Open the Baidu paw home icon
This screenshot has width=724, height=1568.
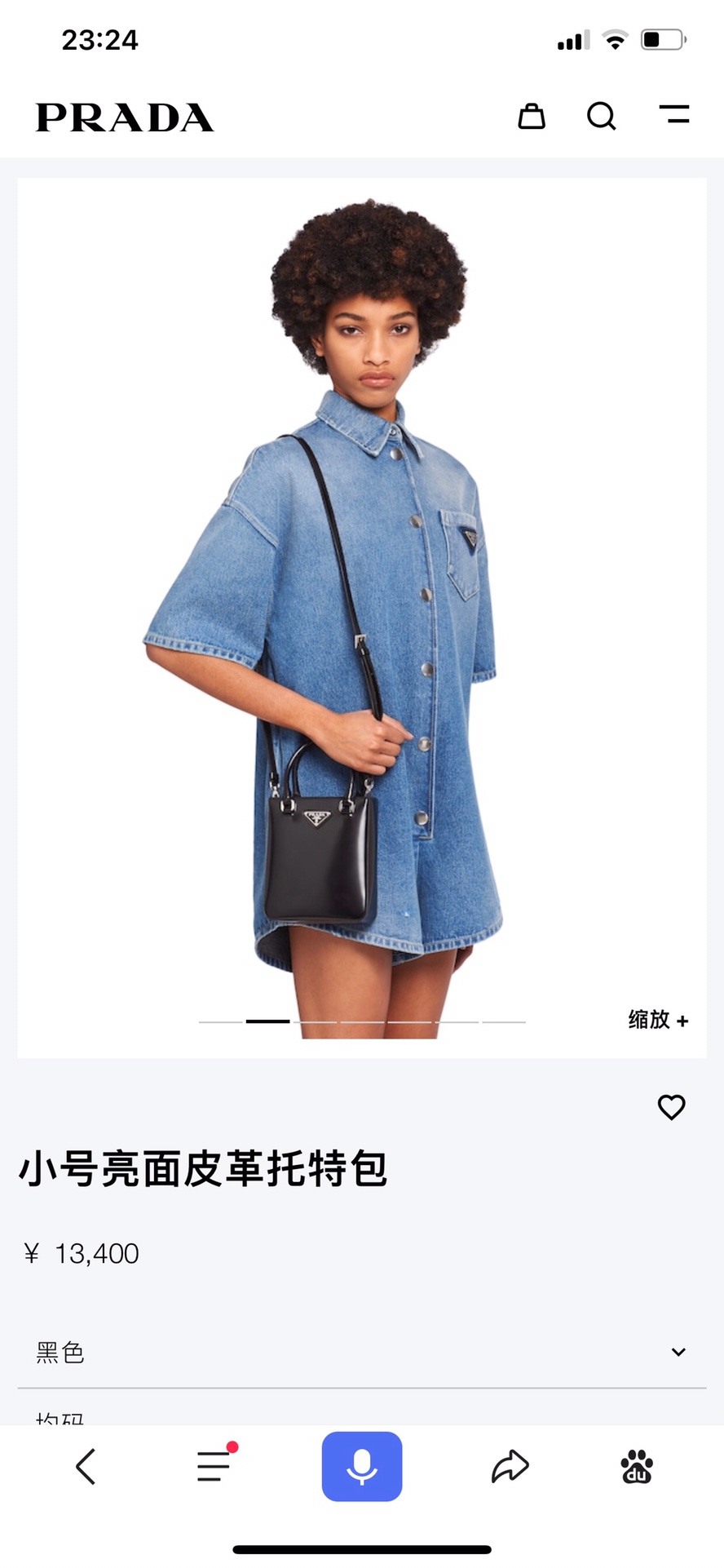[637, 1467]
